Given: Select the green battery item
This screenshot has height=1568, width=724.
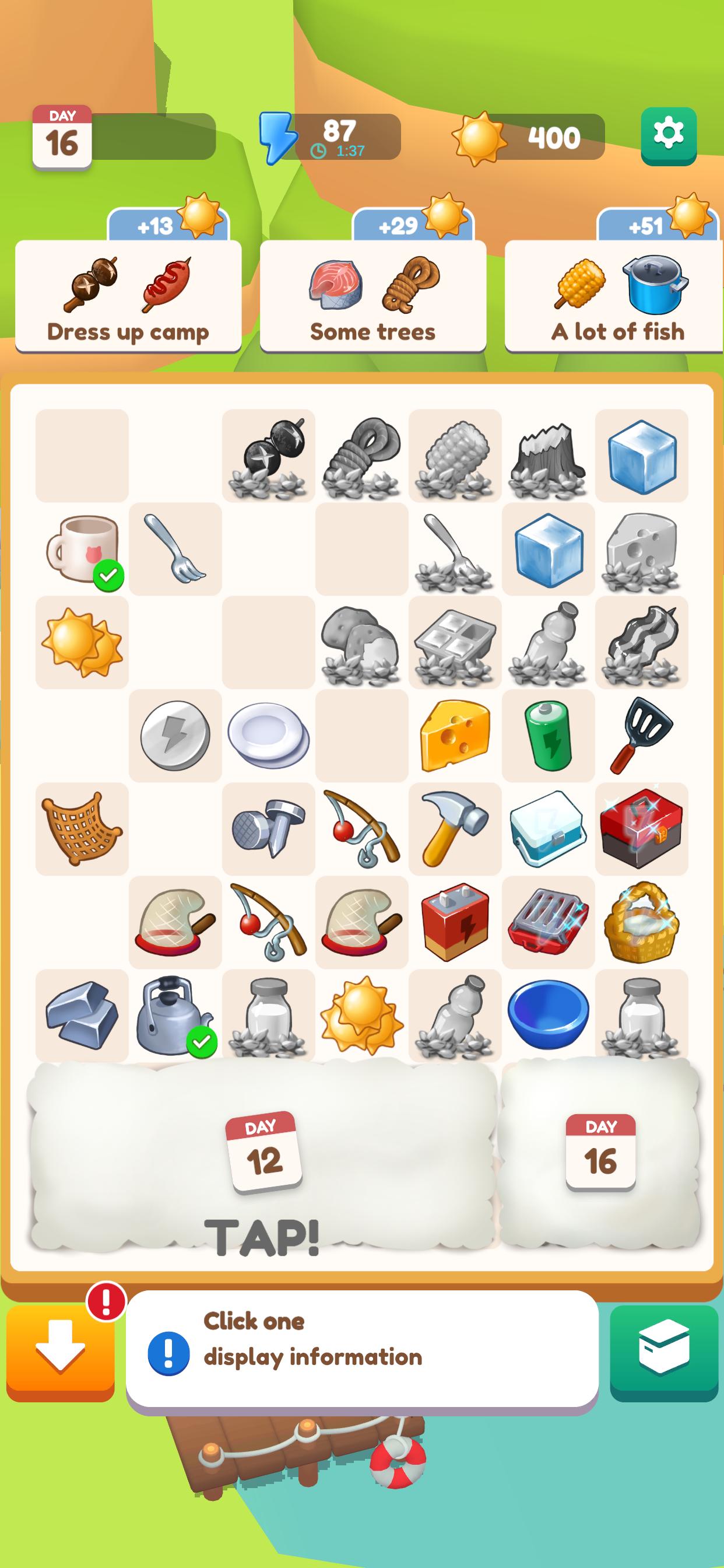Looking at the screenshot, I should tap(548, 736).
